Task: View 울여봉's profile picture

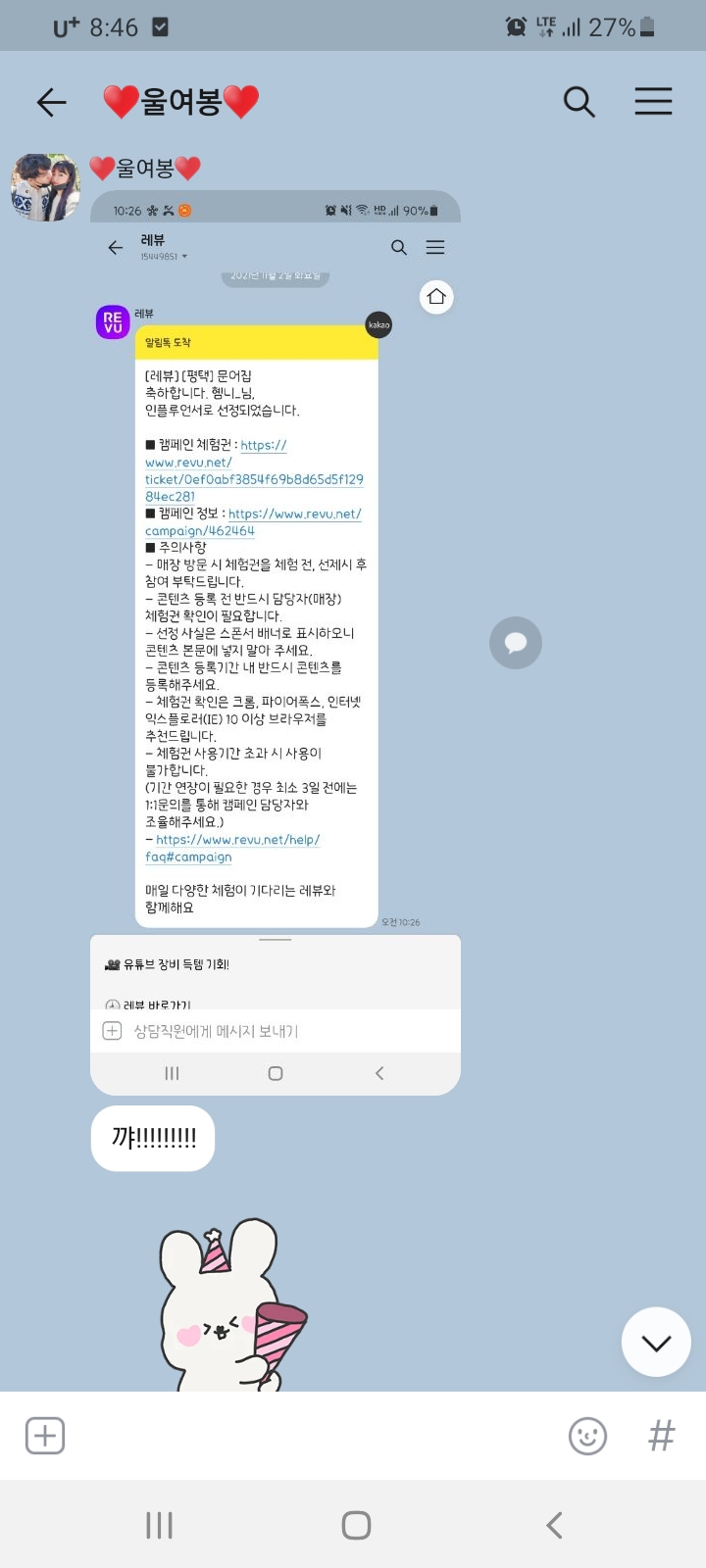Action: (x=45, y=187)
